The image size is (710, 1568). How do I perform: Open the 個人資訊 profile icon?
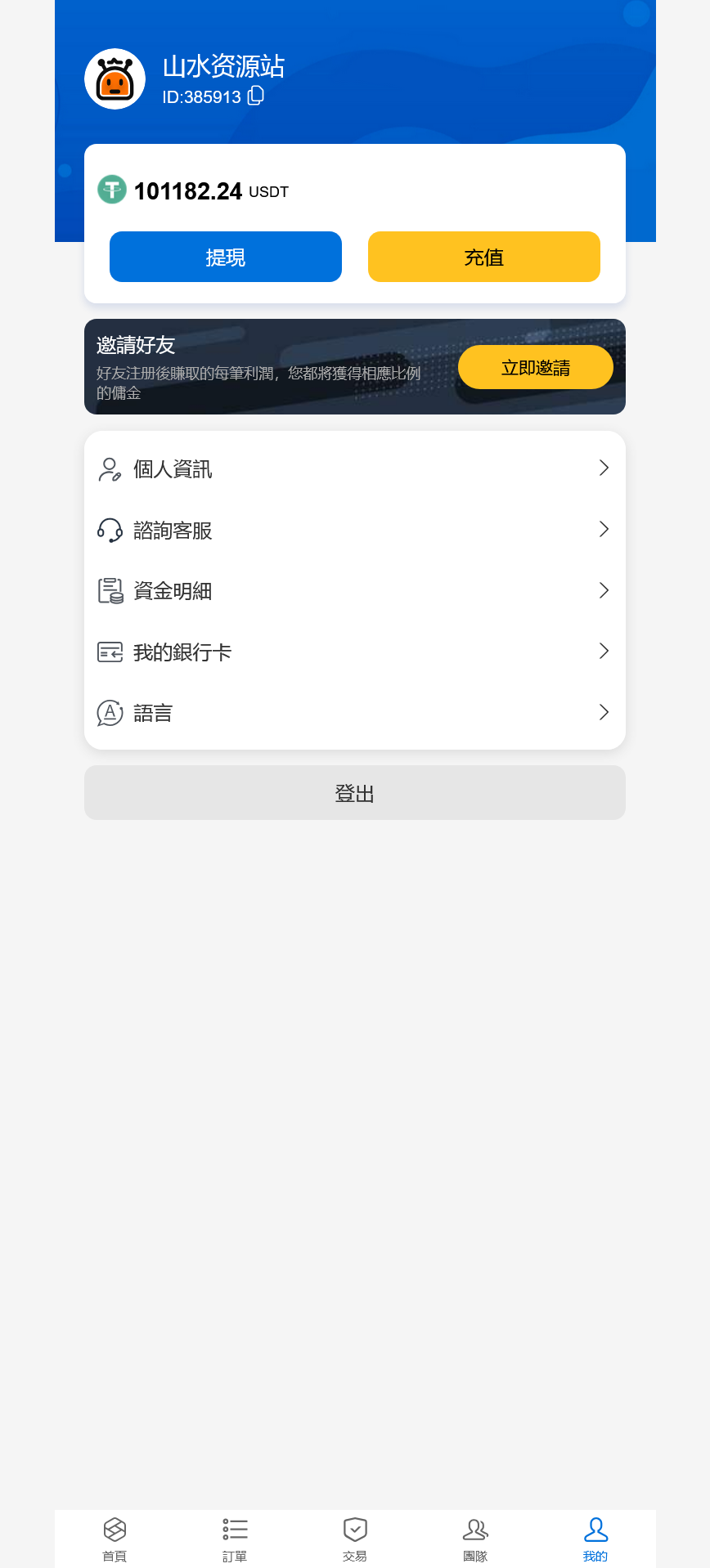[x=110, y=468]
